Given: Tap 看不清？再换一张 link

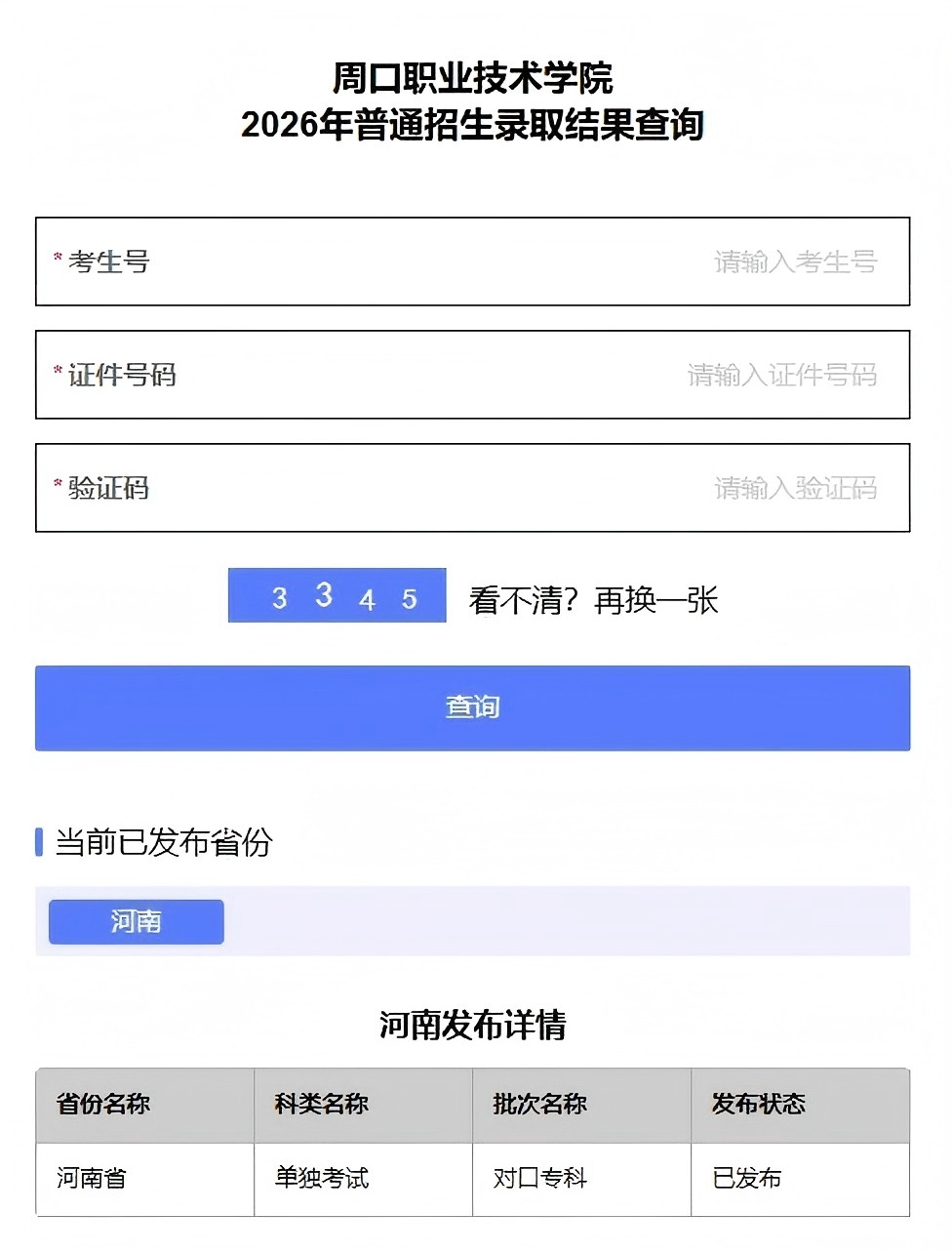Looking at the screenshot, I should [593, 600].
